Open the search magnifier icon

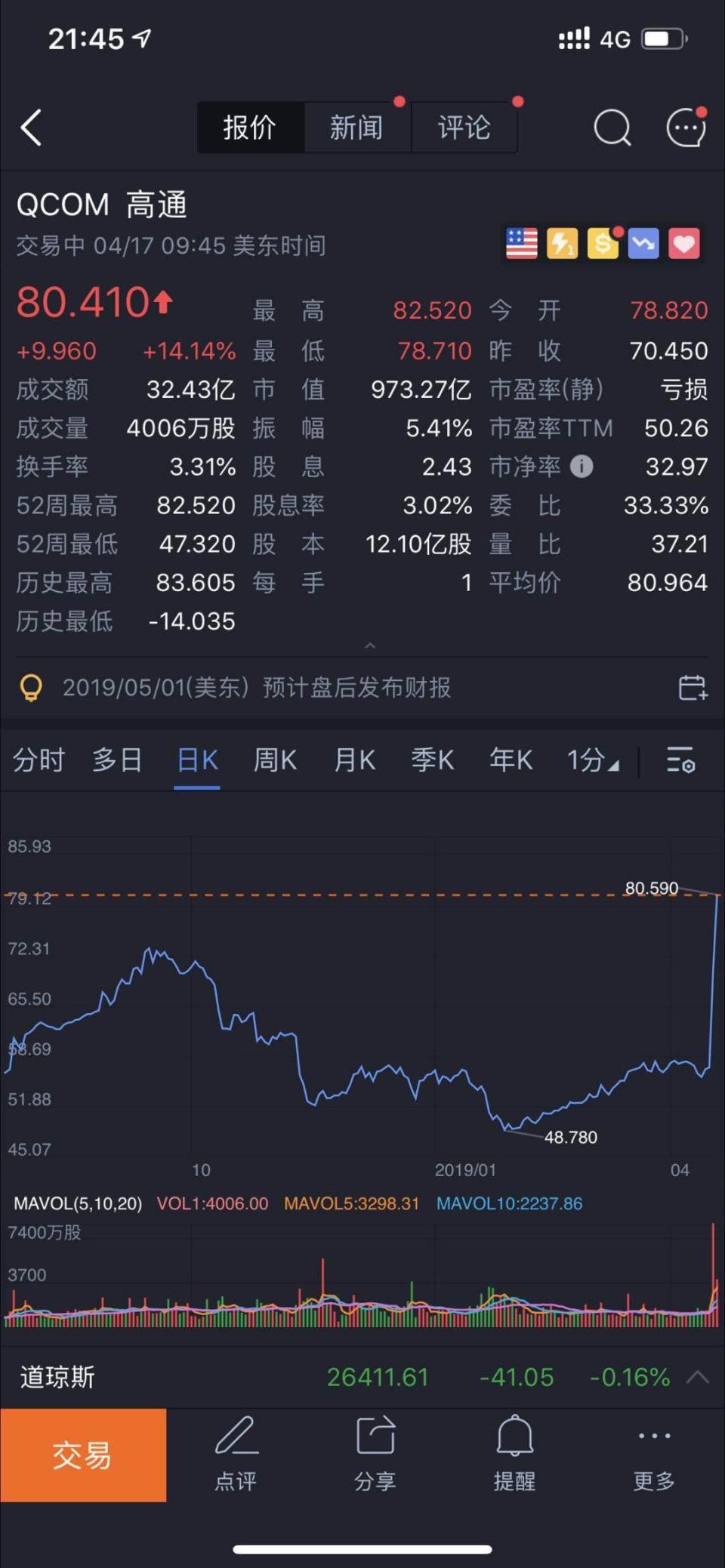pyautogui.click(x=612, y=128)
